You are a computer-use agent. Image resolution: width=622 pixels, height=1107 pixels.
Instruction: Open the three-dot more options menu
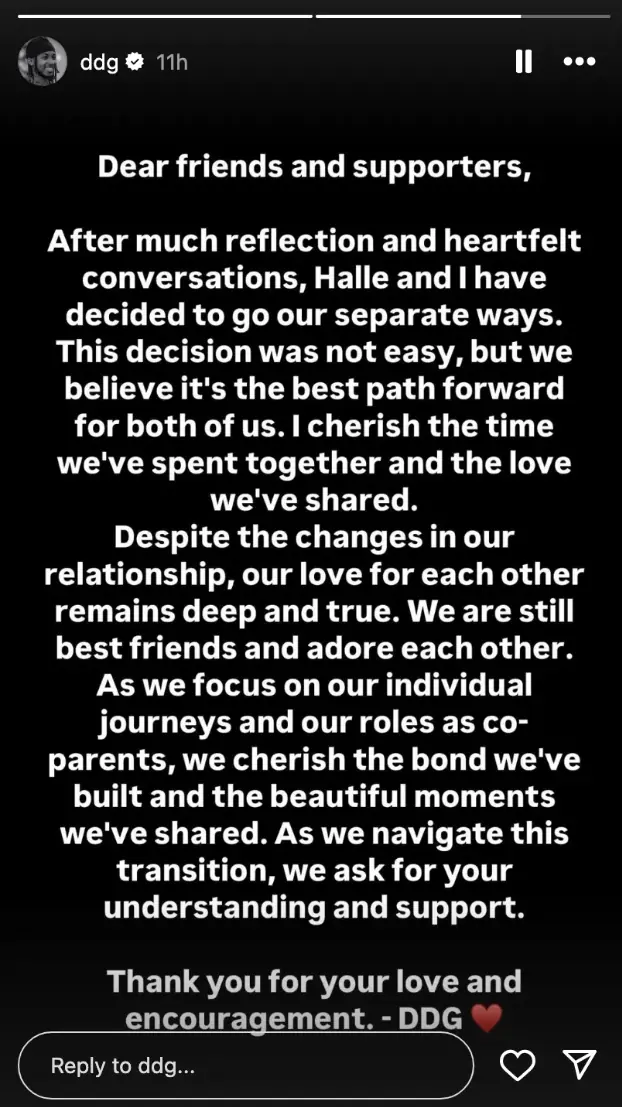click(x=580, y=62)
